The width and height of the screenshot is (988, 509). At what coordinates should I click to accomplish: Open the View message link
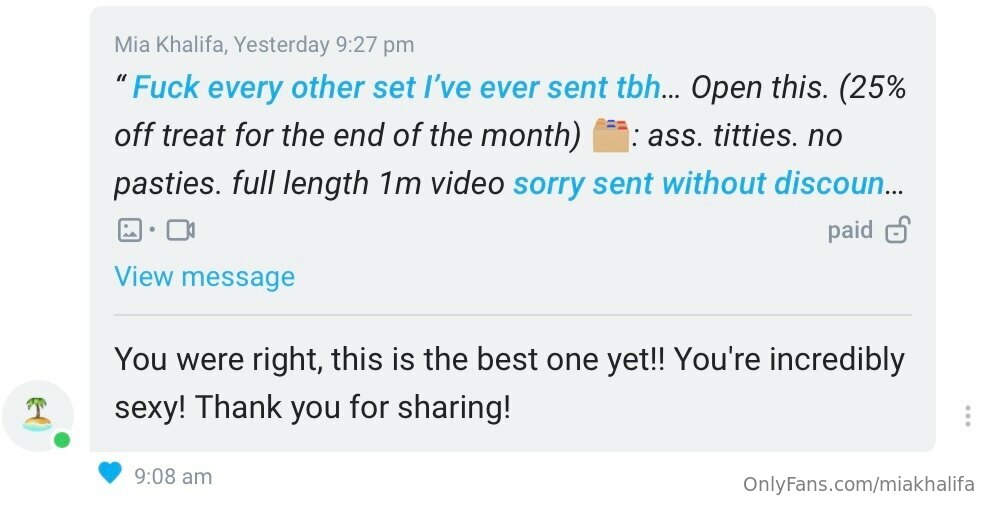point(204,277)
